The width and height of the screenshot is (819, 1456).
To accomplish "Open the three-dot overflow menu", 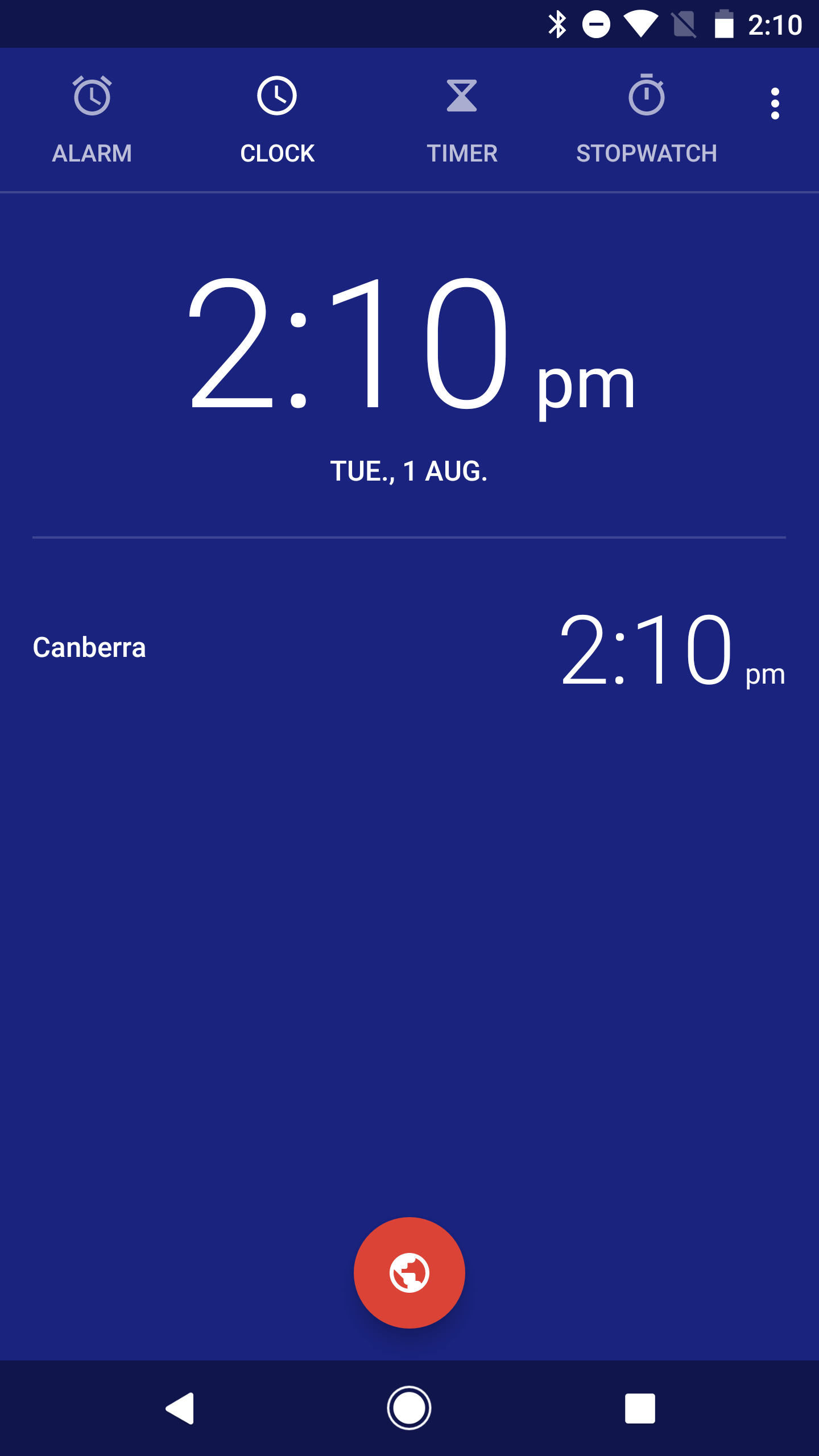I will [x=775, y=104].
